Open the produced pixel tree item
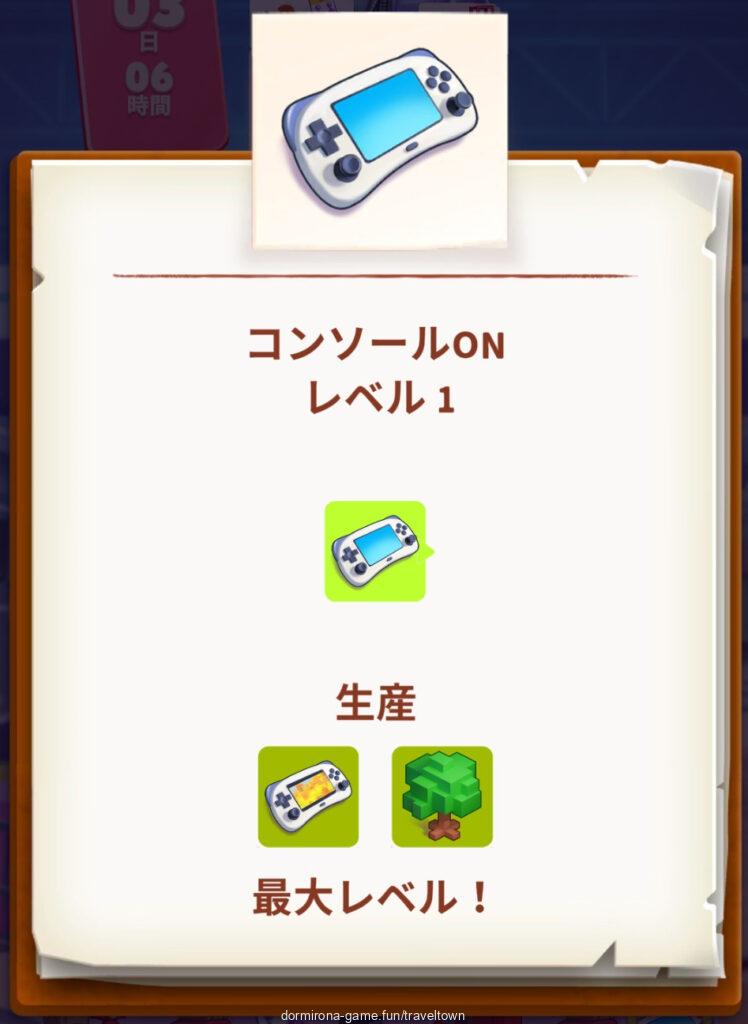 tap(441, 796)
